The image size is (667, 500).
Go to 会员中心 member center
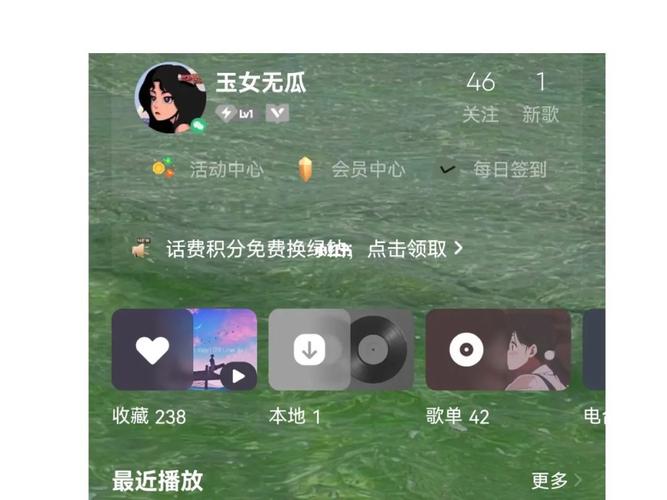(352, 169)
